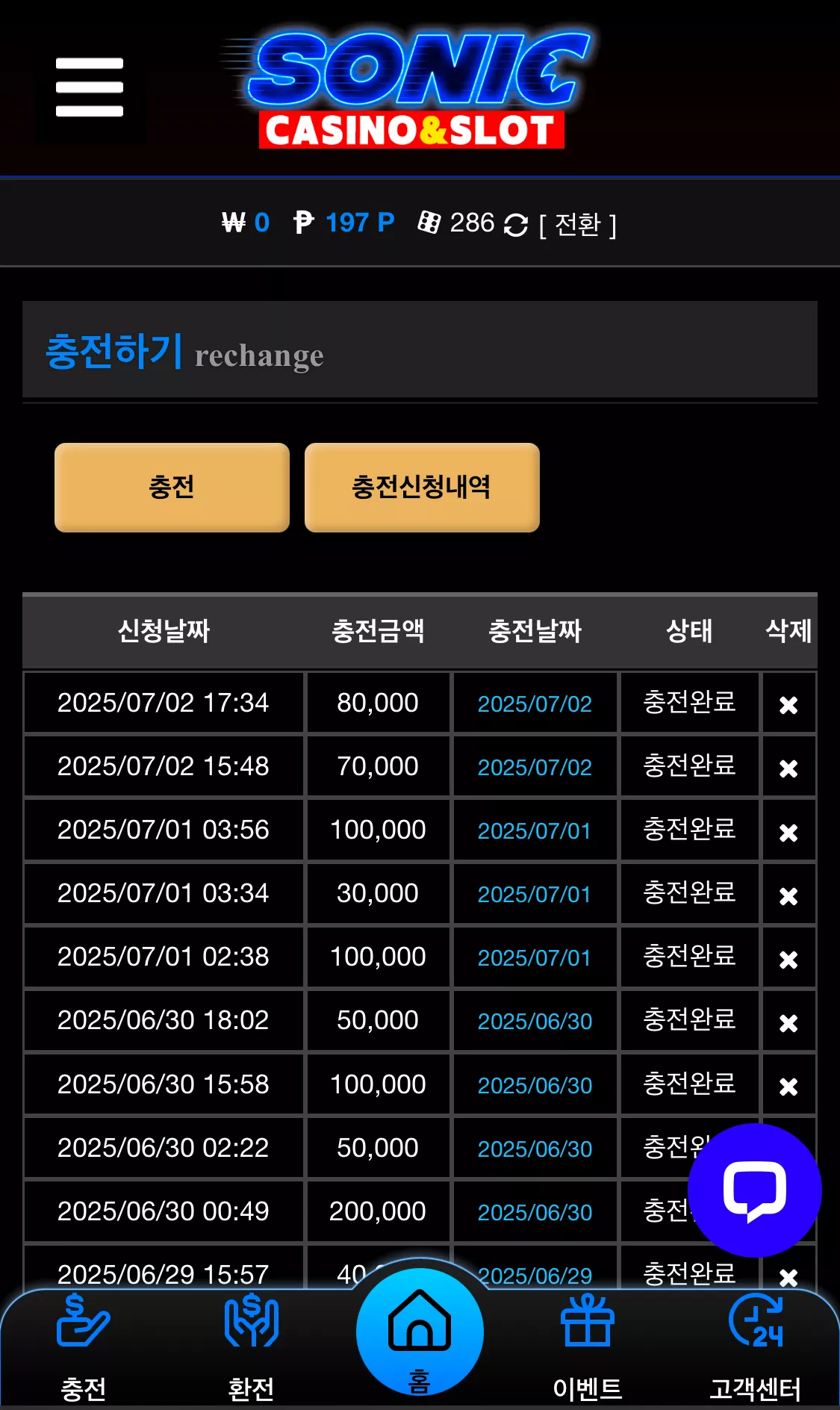Viewport: 840px width, 1410px height.
Task: Delete the 2025/07/02 15:48 record
Action: tap(788, 768)
